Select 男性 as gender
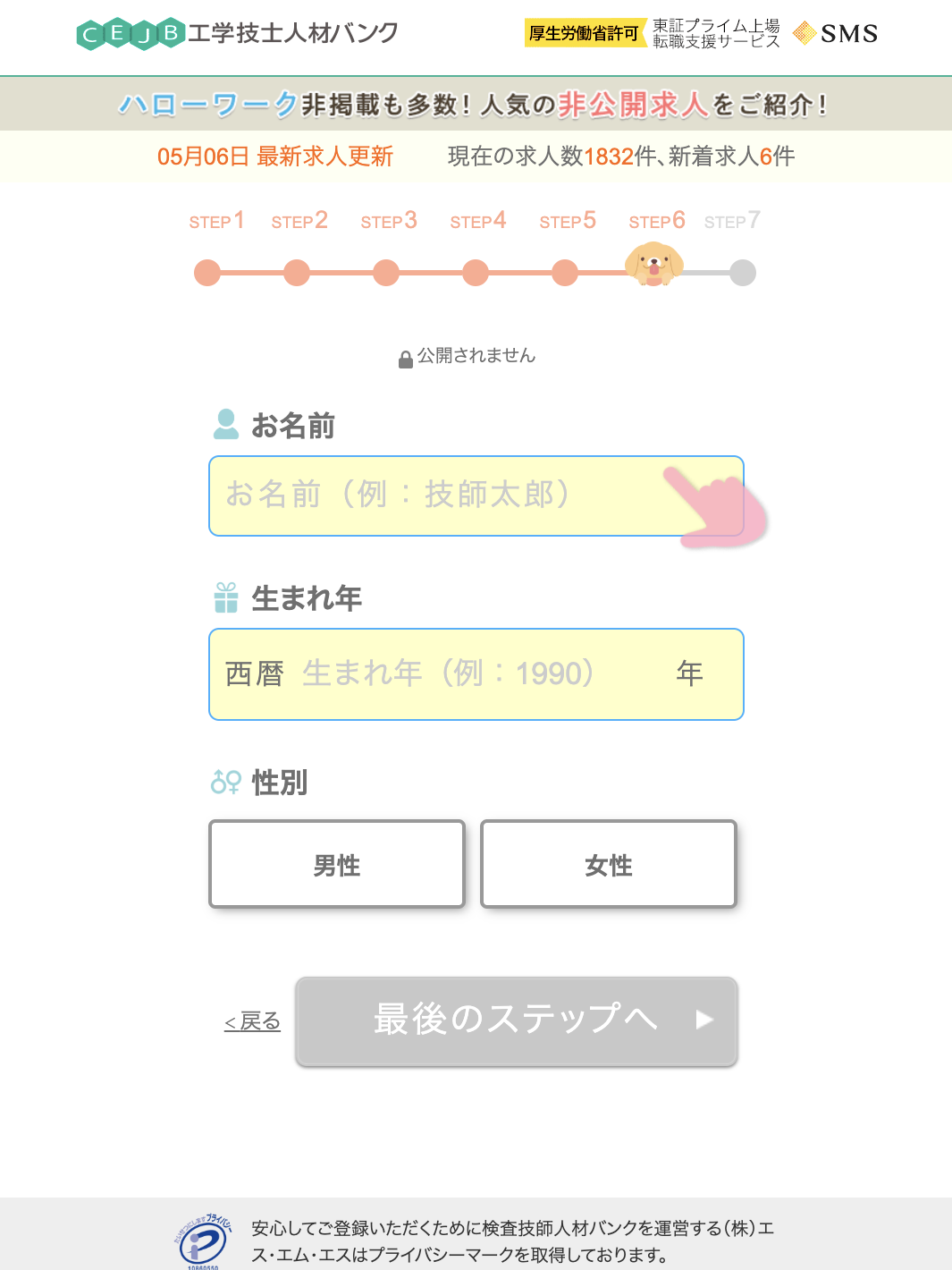 point(337,865)
